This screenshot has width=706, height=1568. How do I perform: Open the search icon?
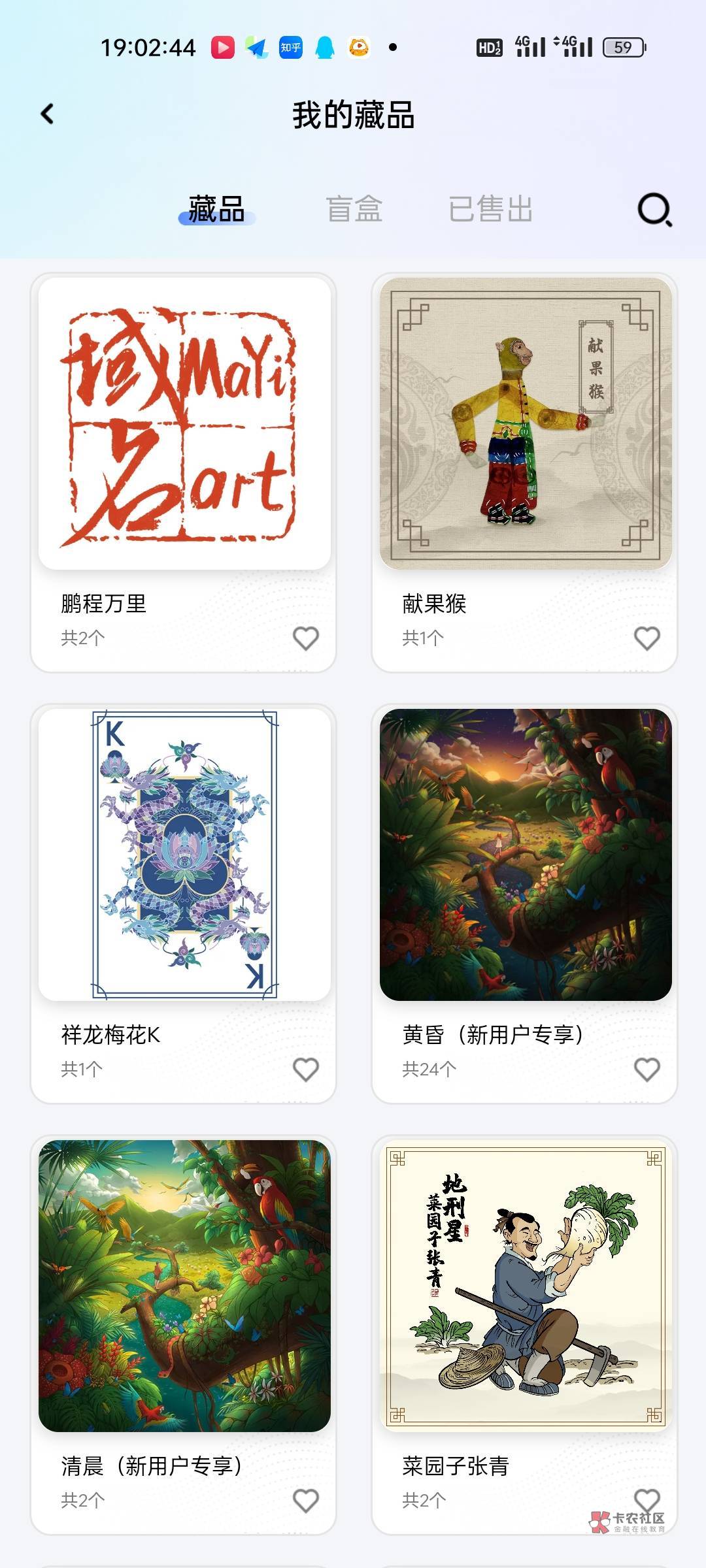coord(654,210)
